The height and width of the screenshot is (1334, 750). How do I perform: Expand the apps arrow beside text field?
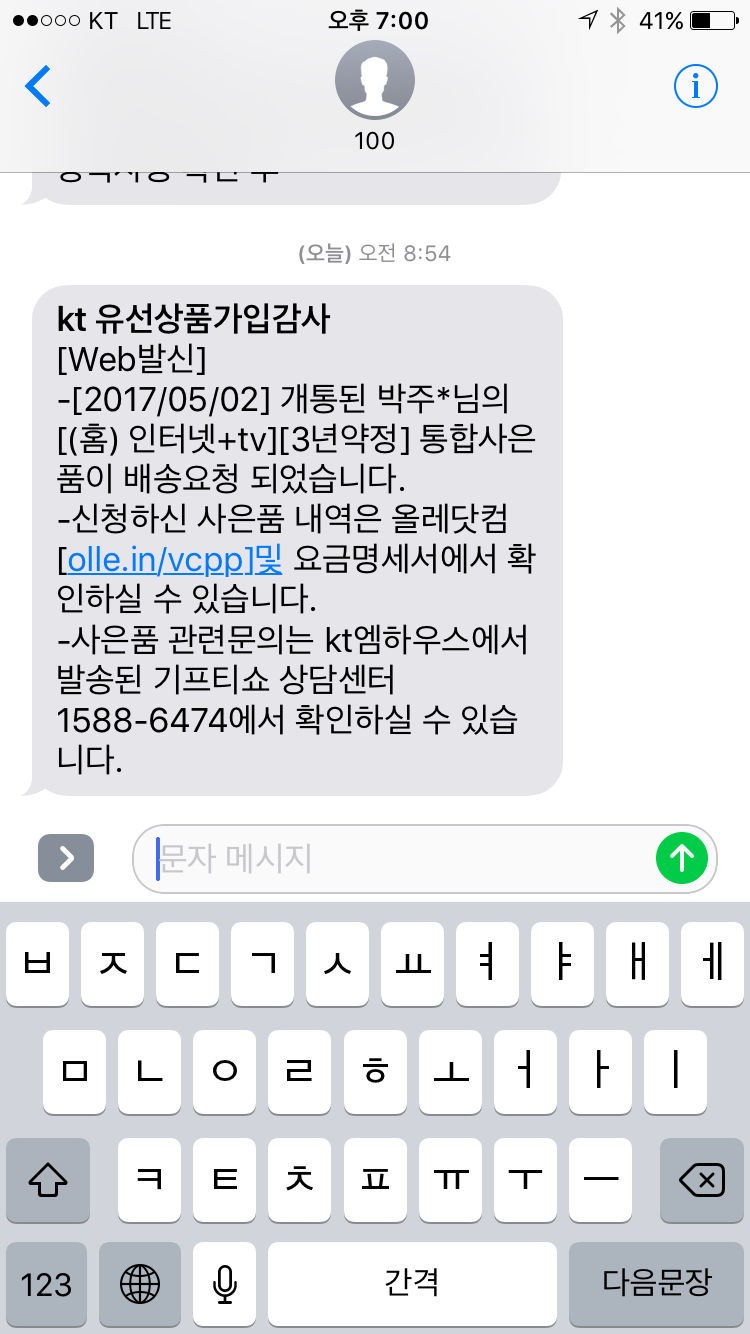[x=66, y=858]
